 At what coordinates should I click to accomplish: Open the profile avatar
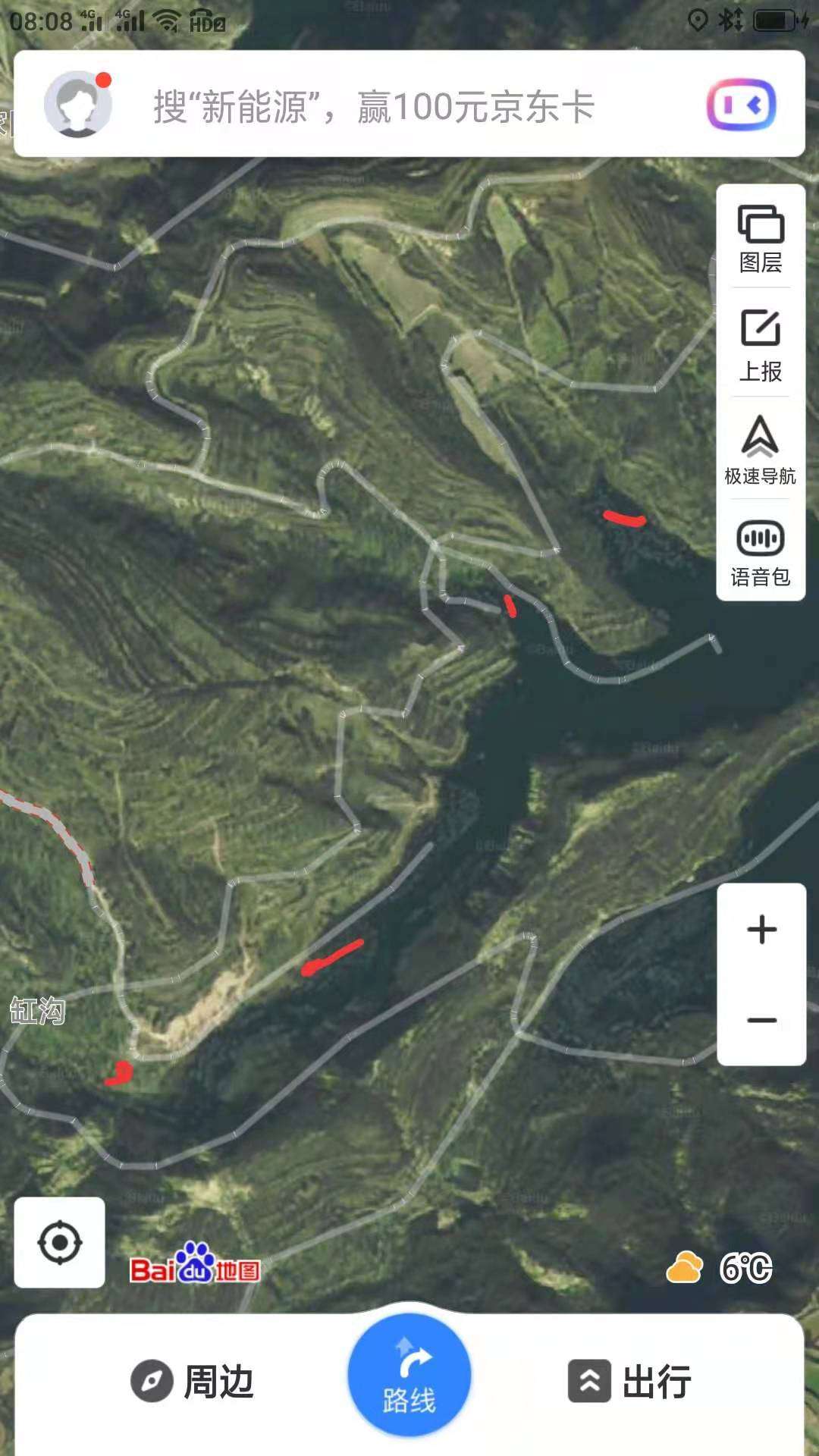click(x=78, y=105)
